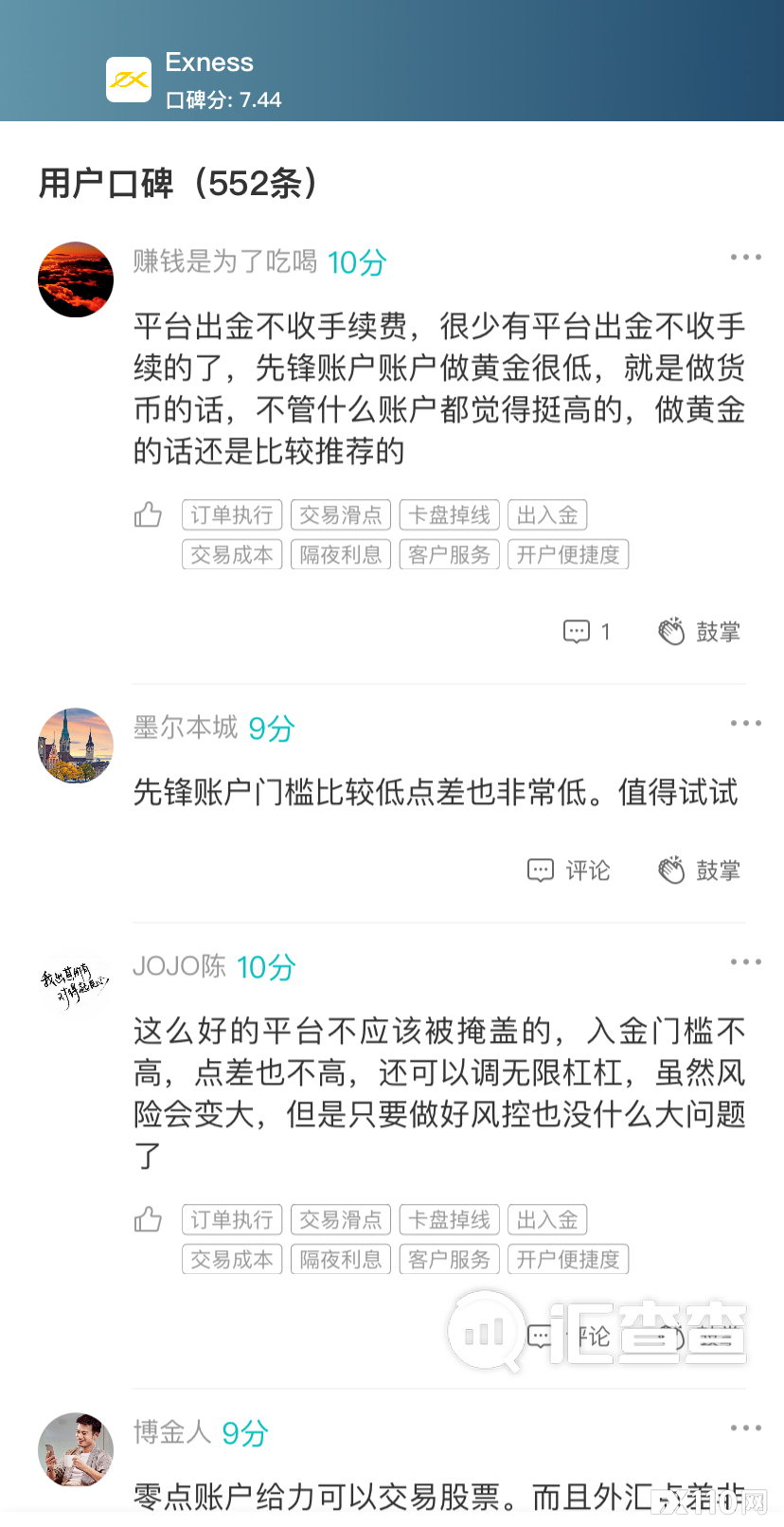Toggle the 订单执行 tag on first review

231,514
